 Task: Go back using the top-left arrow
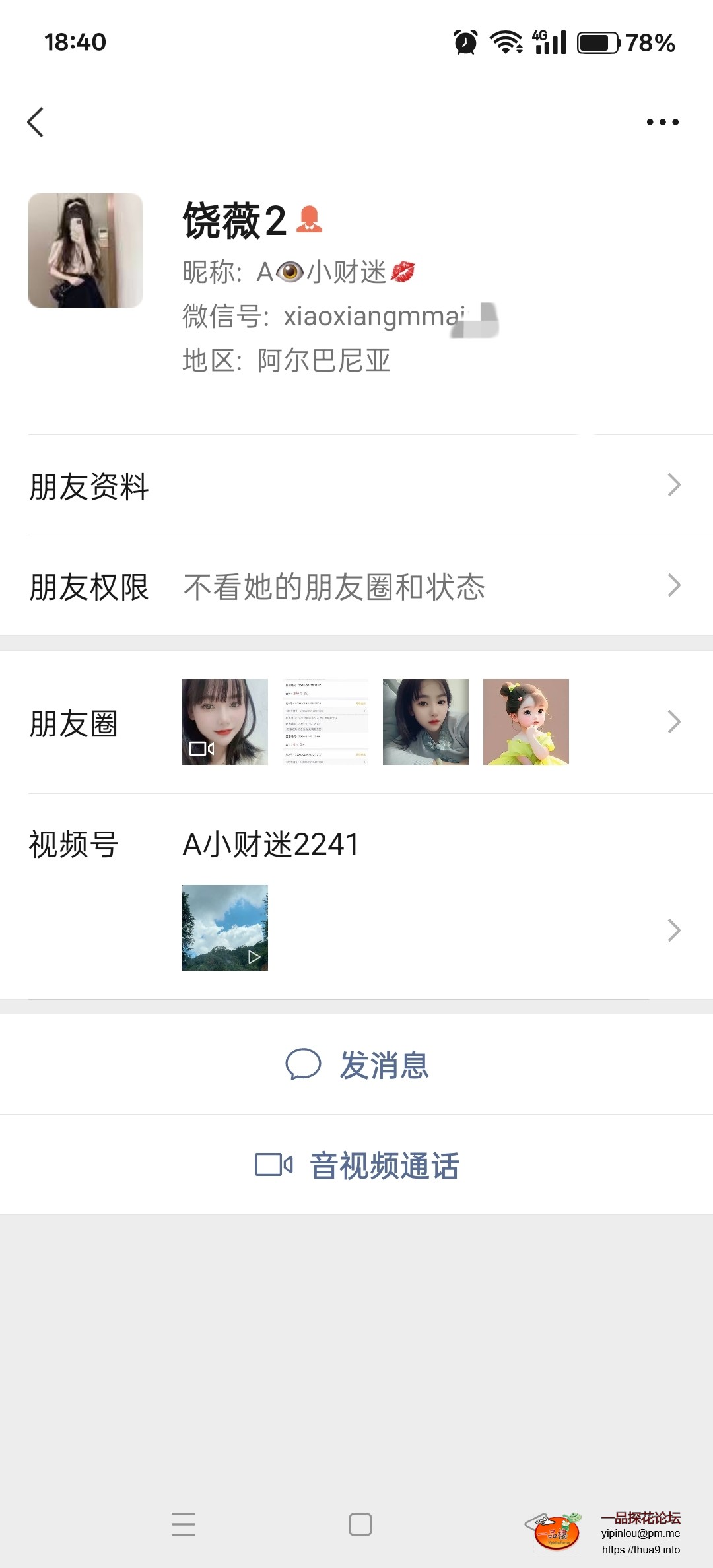coord(36,122)
